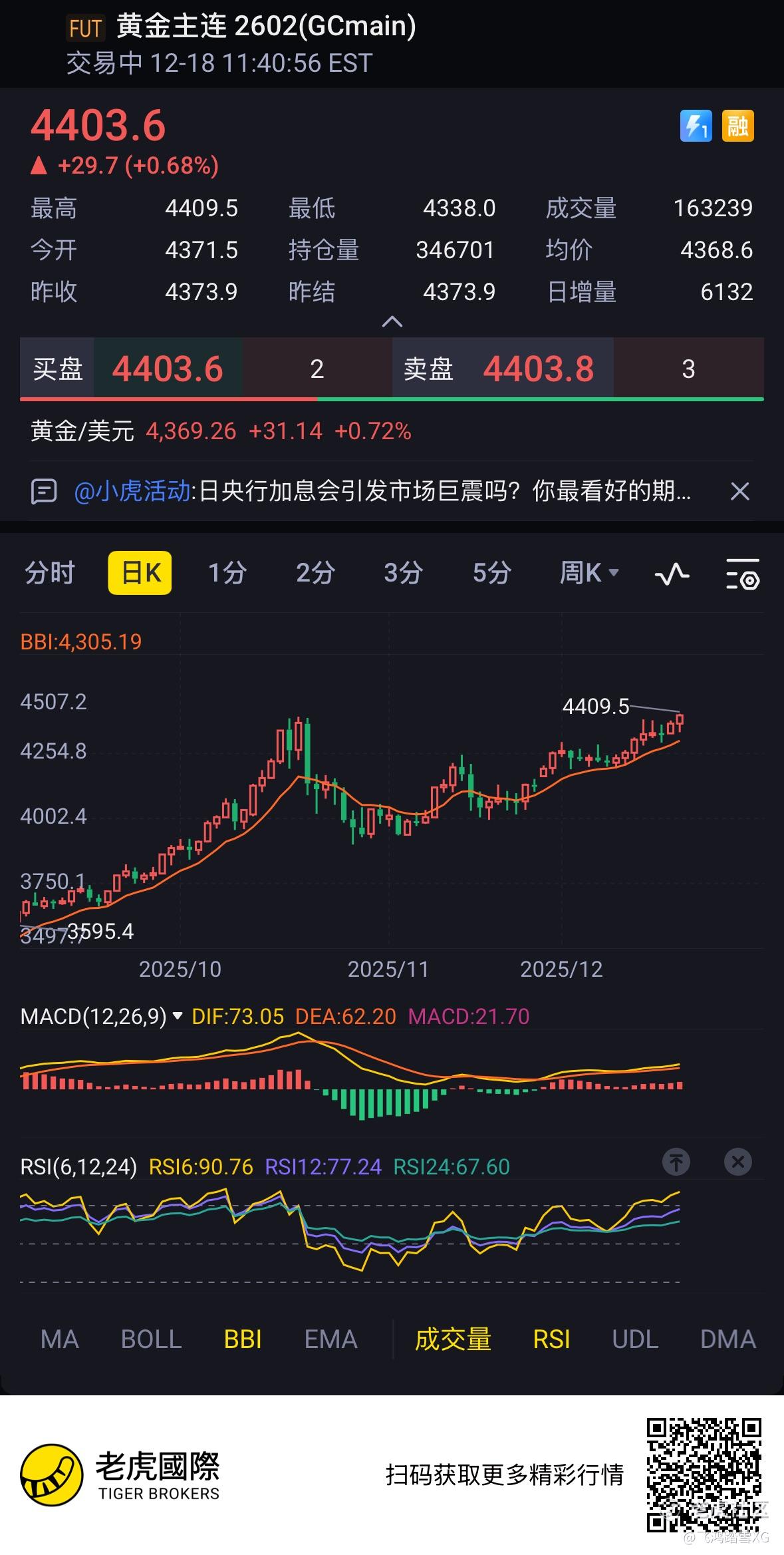Select the 日K chart tab
This screenshot has height=1555, width=784.
click(140, 573)
